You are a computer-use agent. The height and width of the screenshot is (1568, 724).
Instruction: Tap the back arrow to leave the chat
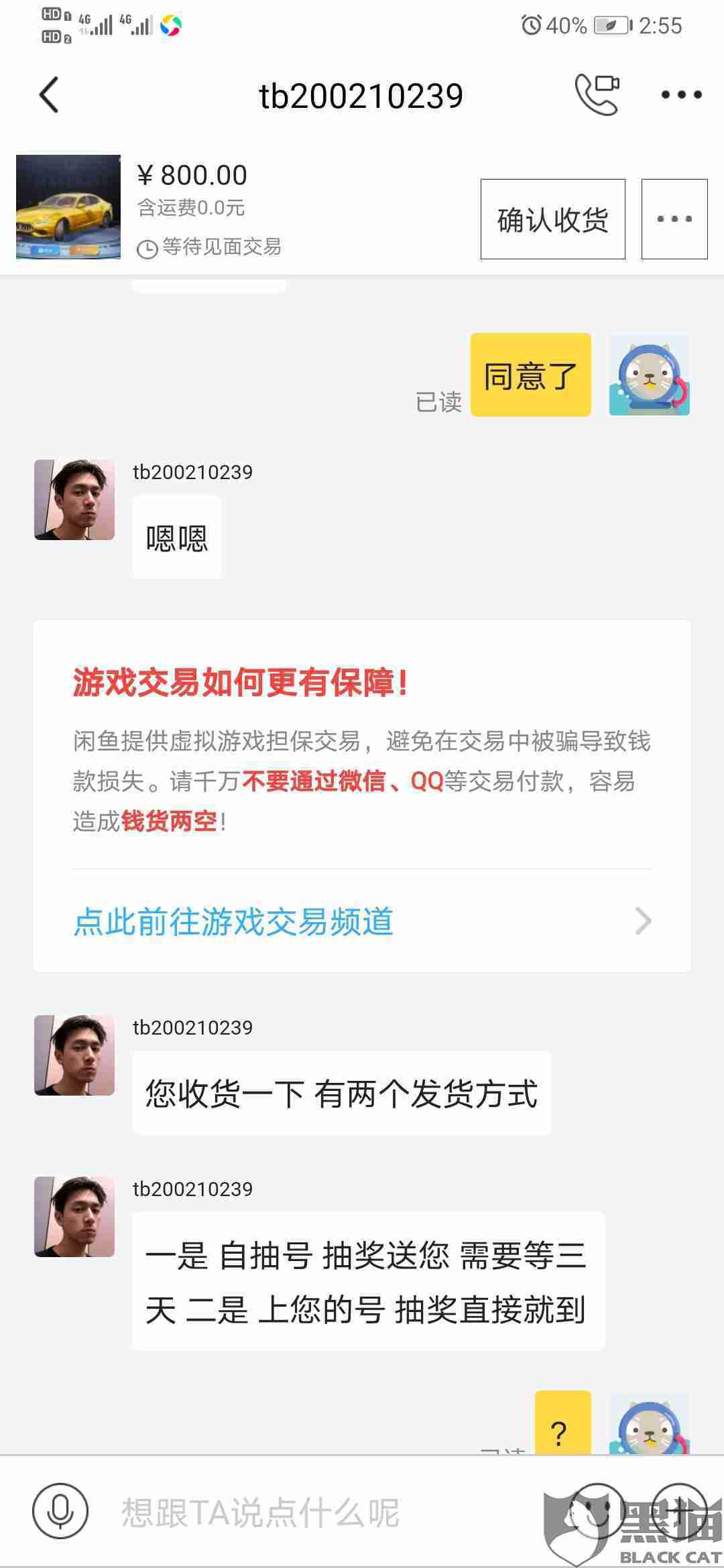tap(50, 94)
